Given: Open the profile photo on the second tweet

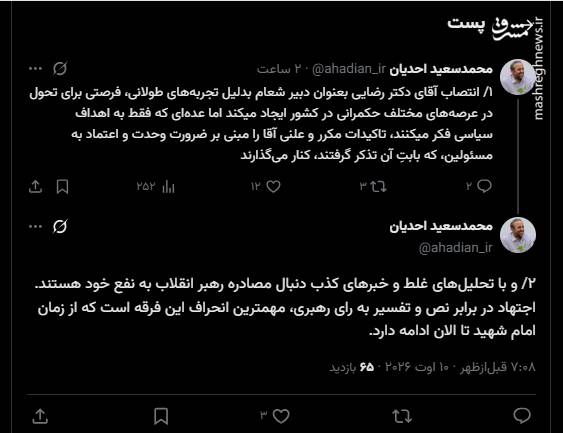Looking at the screenshot, I should [x=517, y=235].
